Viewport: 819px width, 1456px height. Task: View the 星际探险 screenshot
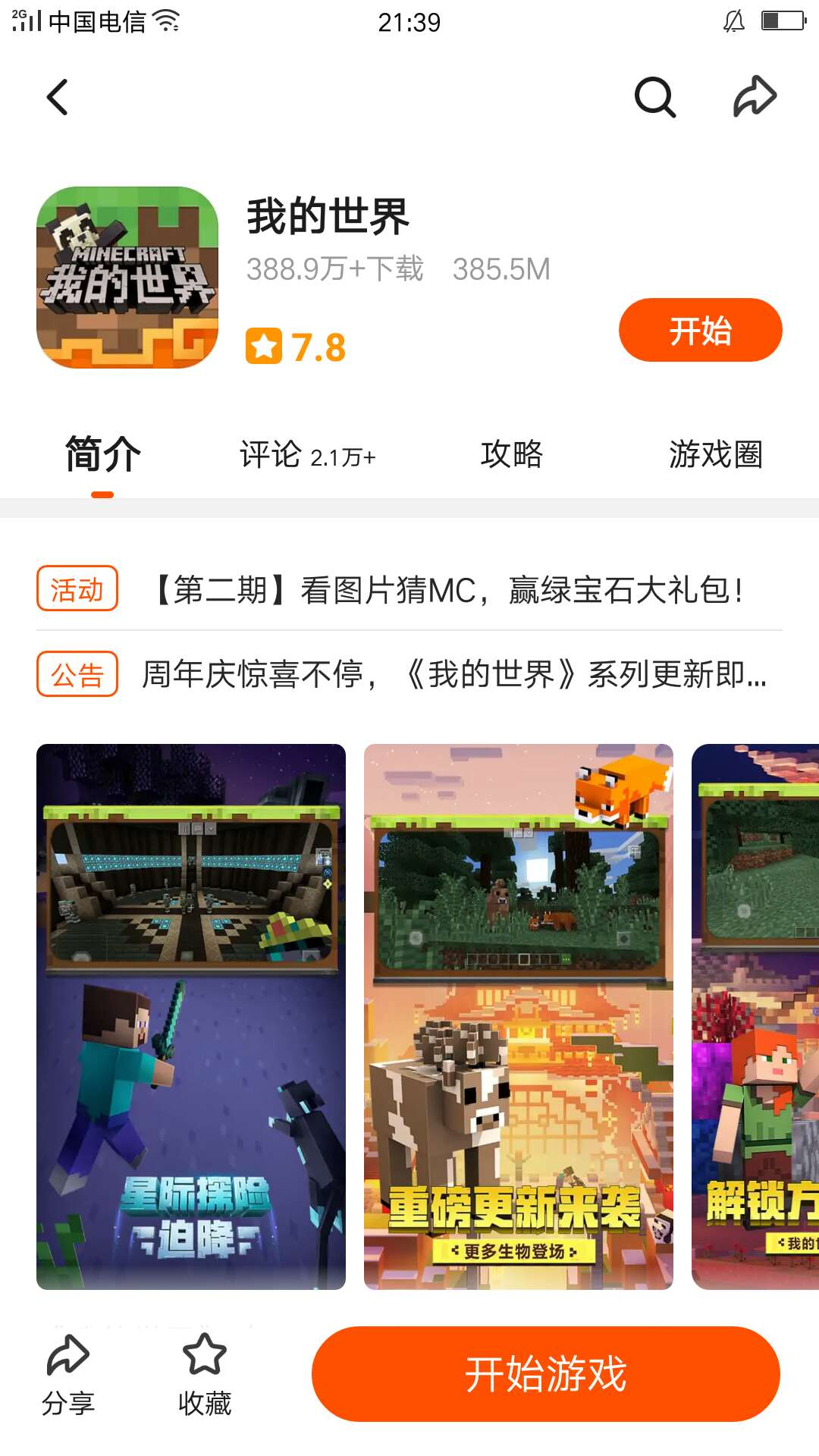tap(191, 1016)
